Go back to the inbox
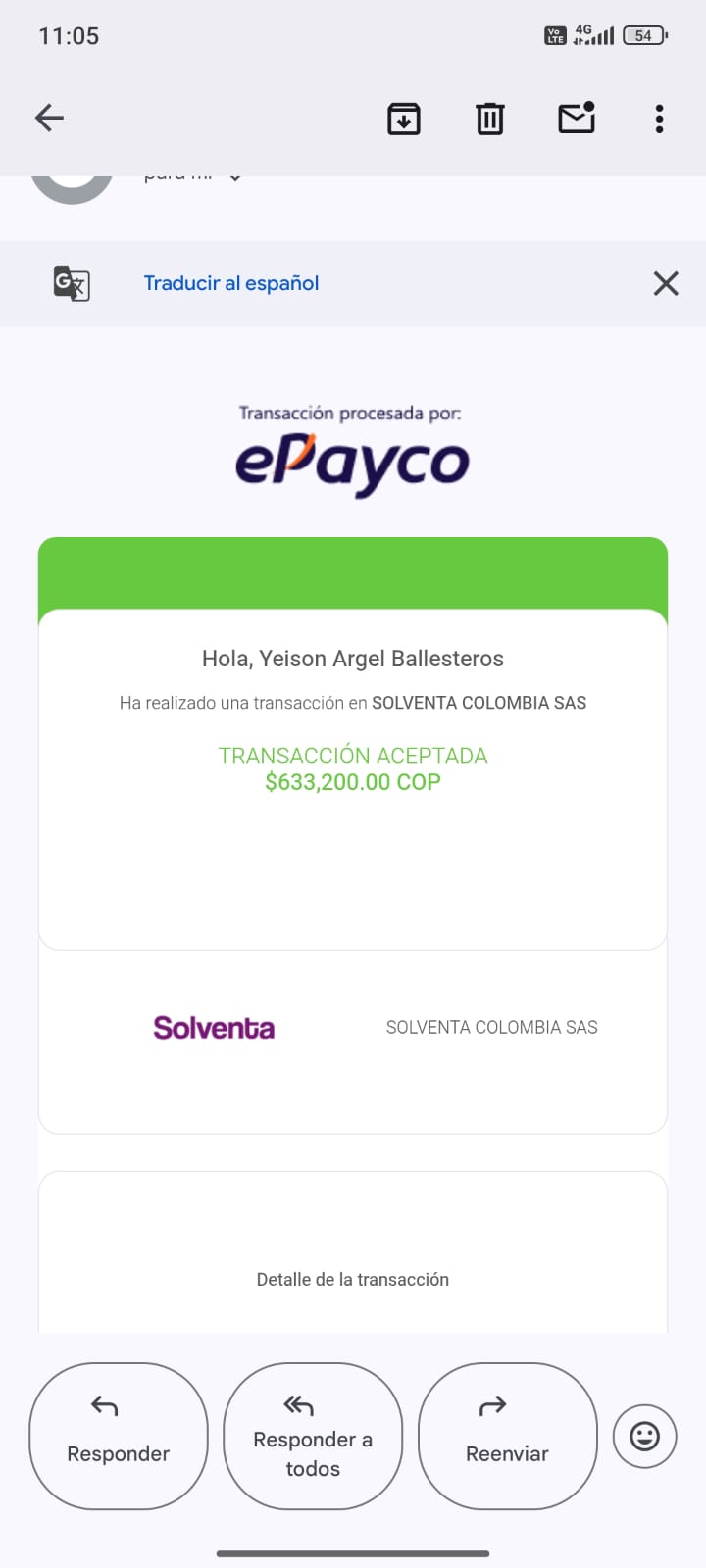The width and height of the screenshot is (706, 1568). click(49, 119)
